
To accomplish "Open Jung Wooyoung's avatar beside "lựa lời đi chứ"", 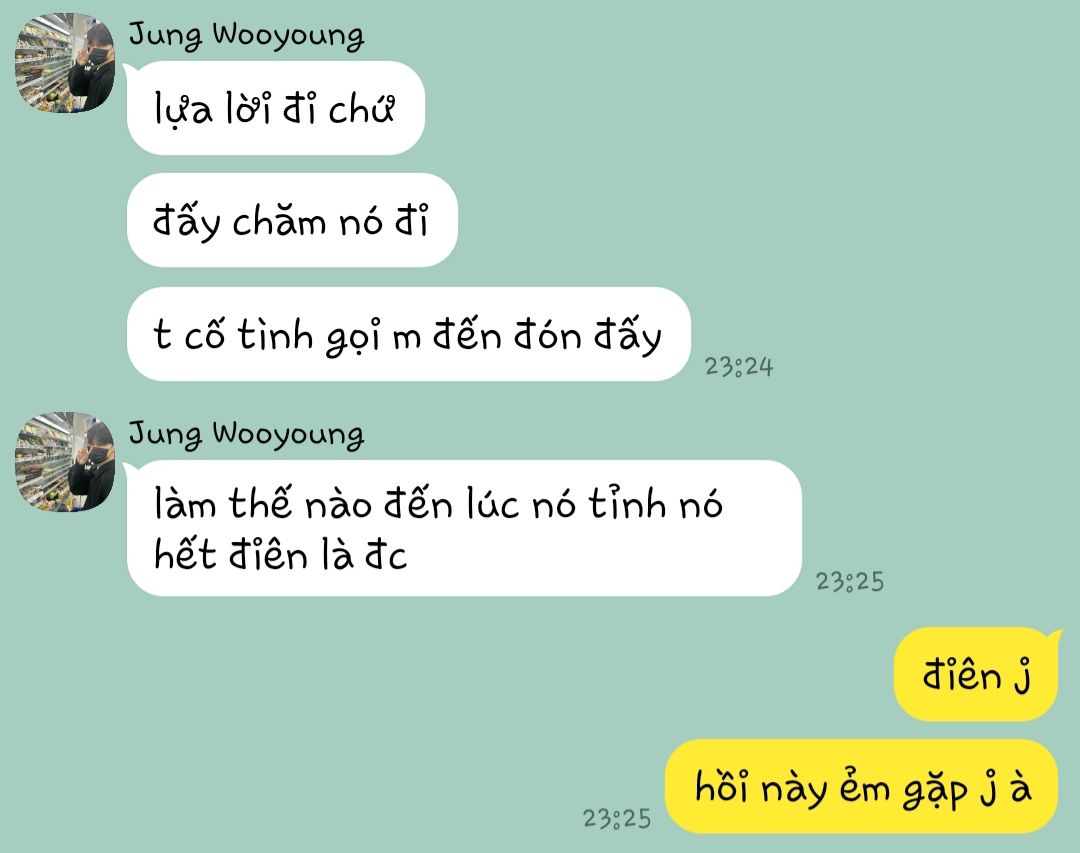I will (x=65, y=63).
